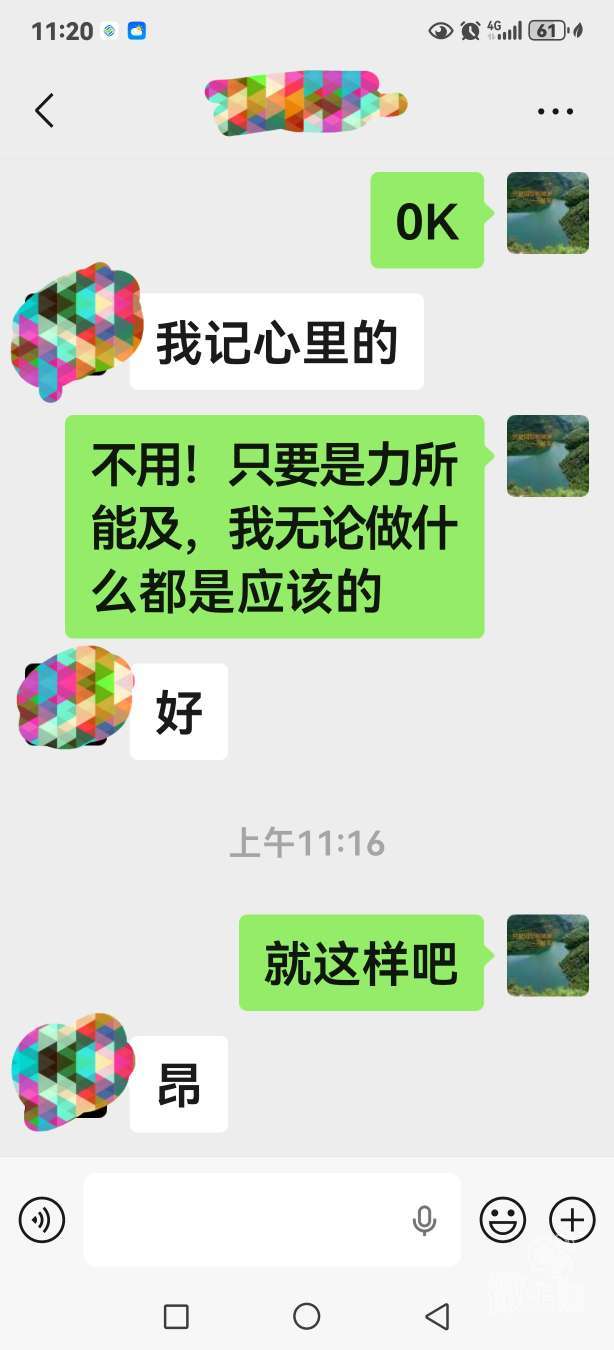Go back to the chat list
This screenshot has height=1350, width=614.
pos(44,110)
